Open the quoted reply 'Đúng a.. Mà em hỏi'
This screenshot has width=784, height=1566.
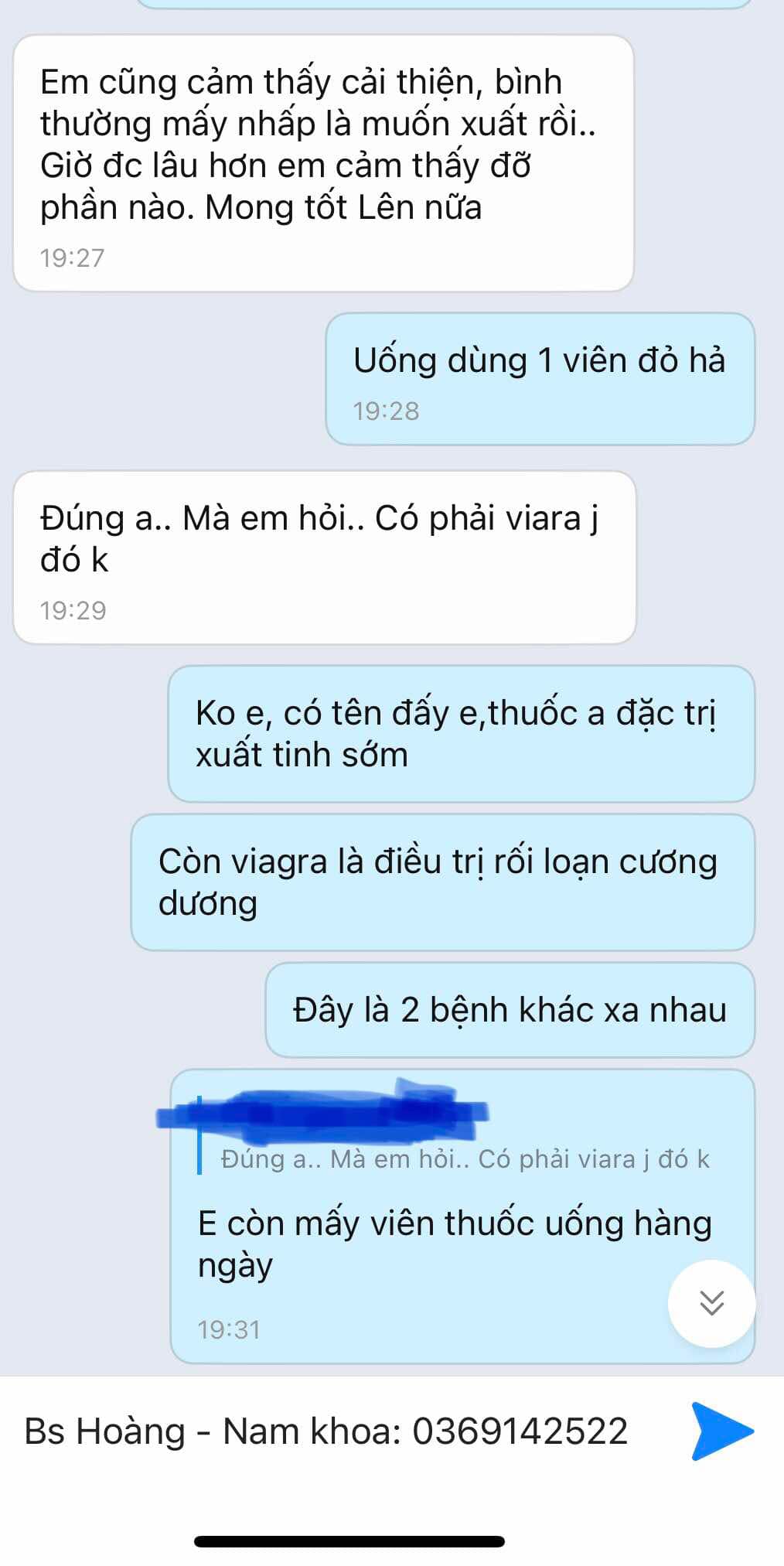tap(464, 1158)
